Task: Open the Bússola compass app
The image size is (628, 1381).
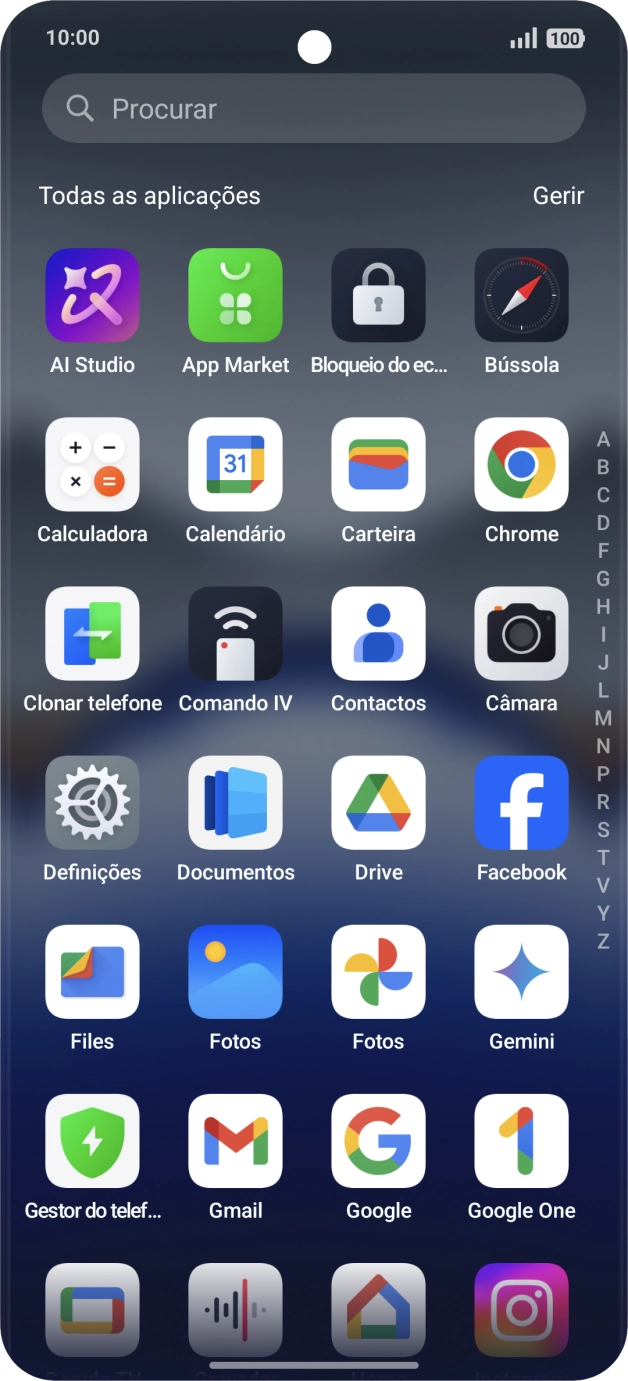Action: click(x=521, y=296)
